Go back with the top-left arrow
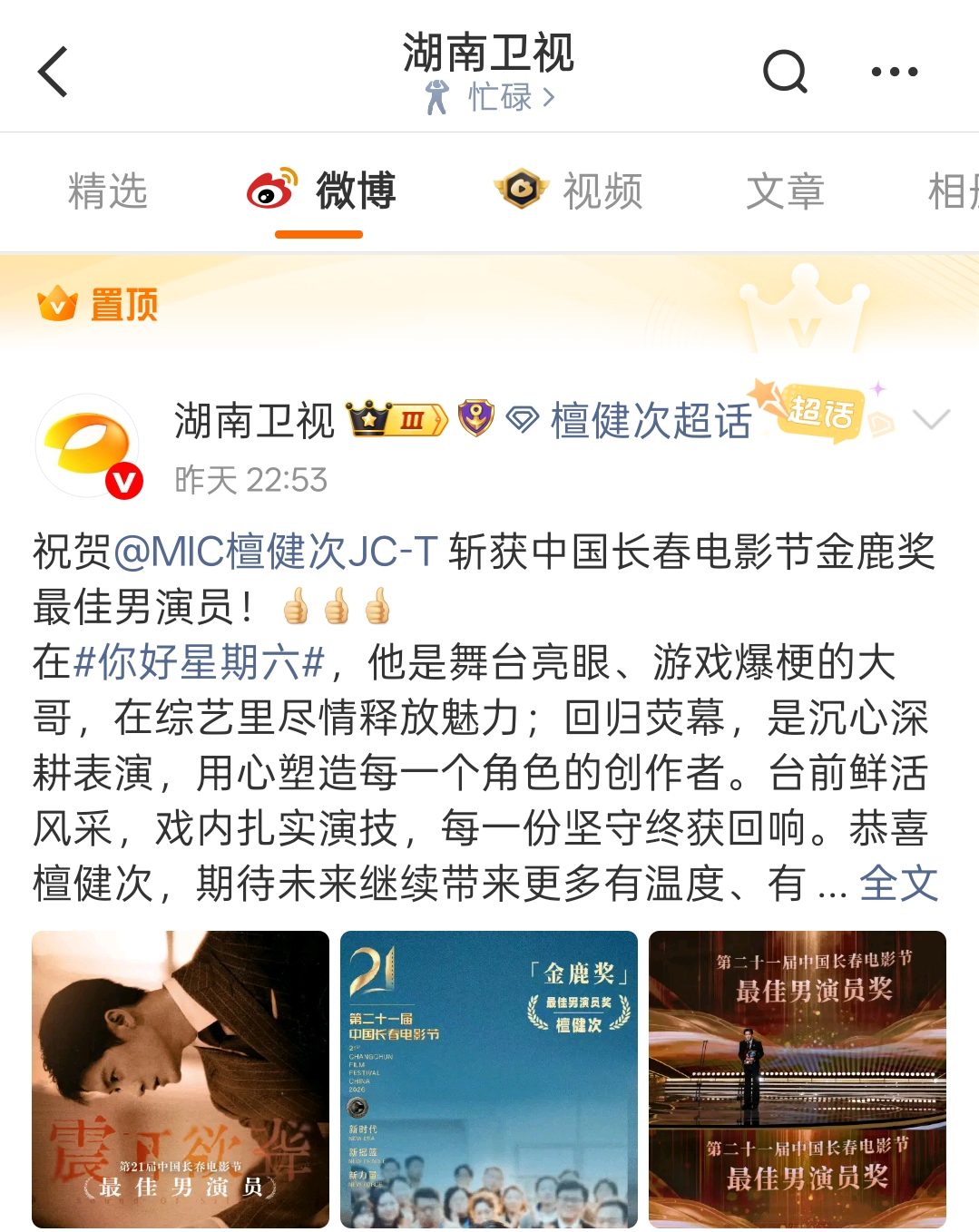This screenshot has width=979, height=1232. point(53,72)
